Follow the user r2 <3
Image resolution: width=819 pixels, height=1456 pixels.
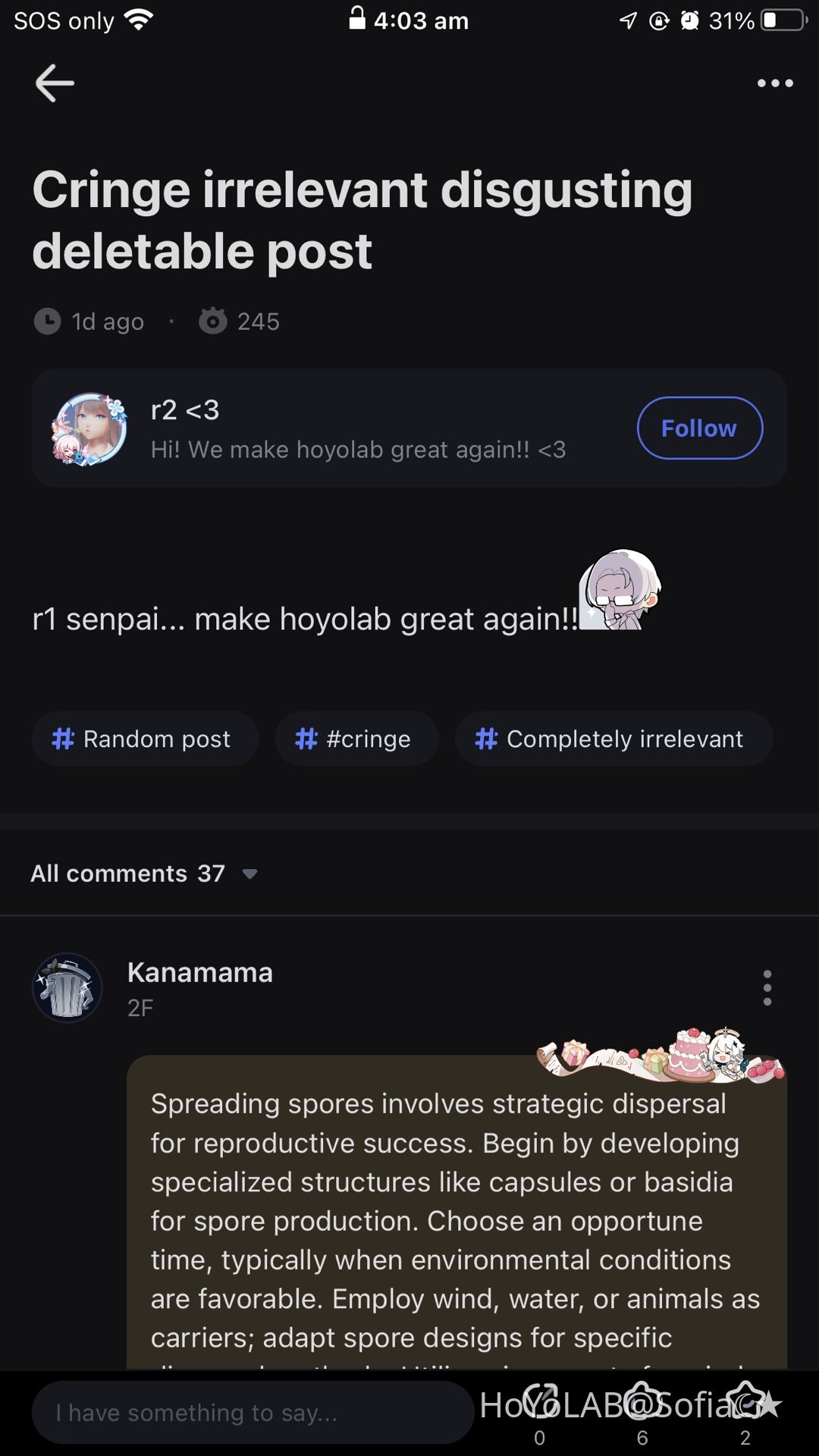pyautogui.click(x=699, y=427)
